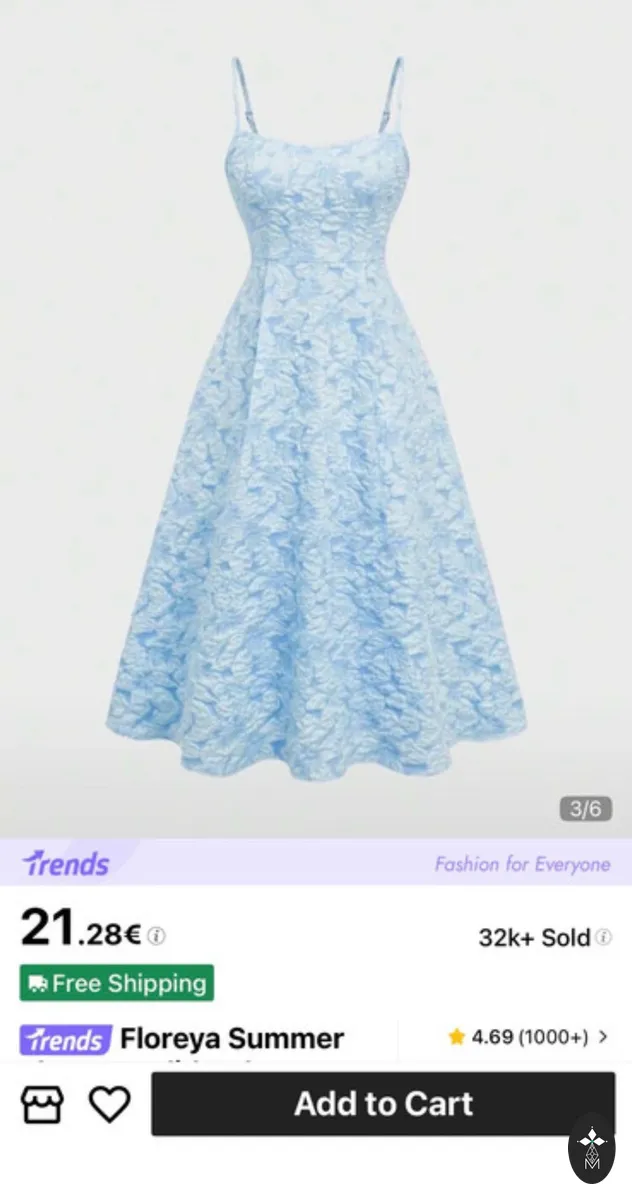This screenshot has height=1200, width=632.
Task: Add the dress to cart
Action: click(383, 1104)
